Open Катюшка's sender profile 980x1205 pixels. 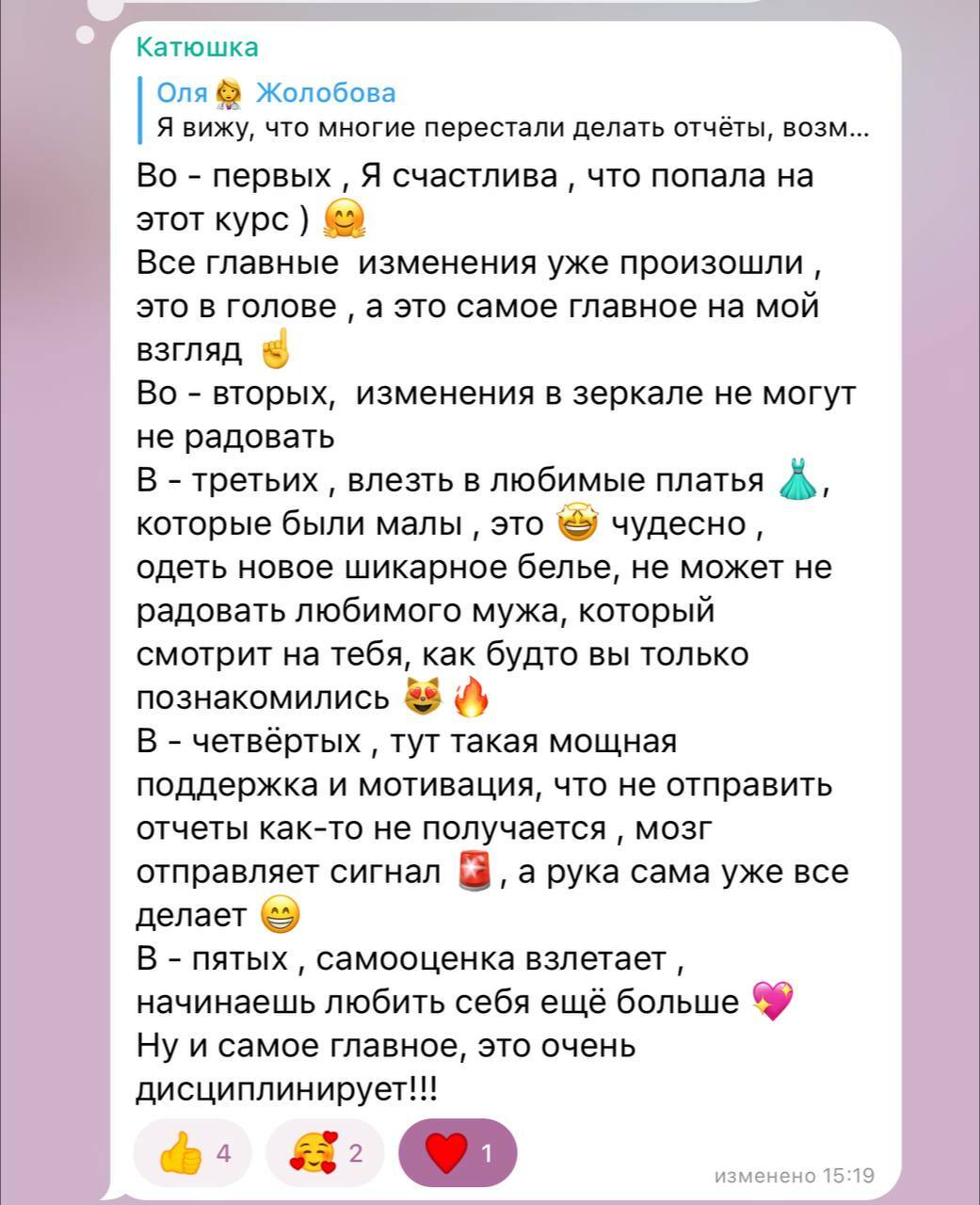197,46
